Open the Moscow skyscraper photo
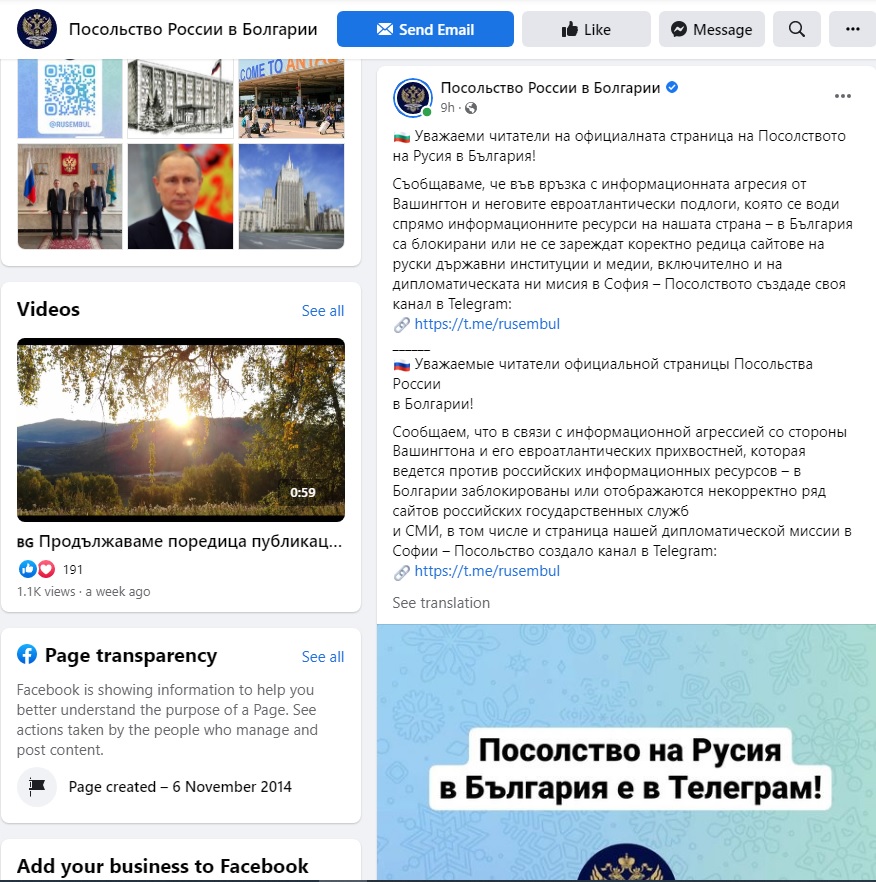The width and height of the screenshot is (876, 882). tap(291, 196)
